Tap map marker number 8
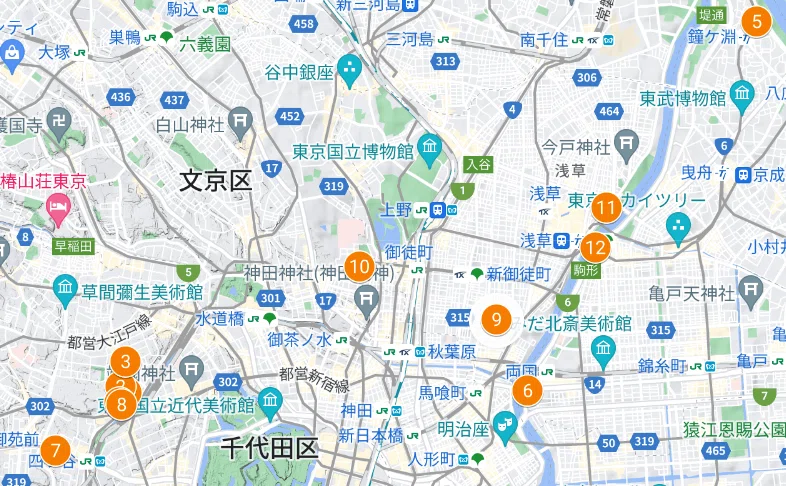786x486 pixels. pyautogui.click(x=121, y=404)
